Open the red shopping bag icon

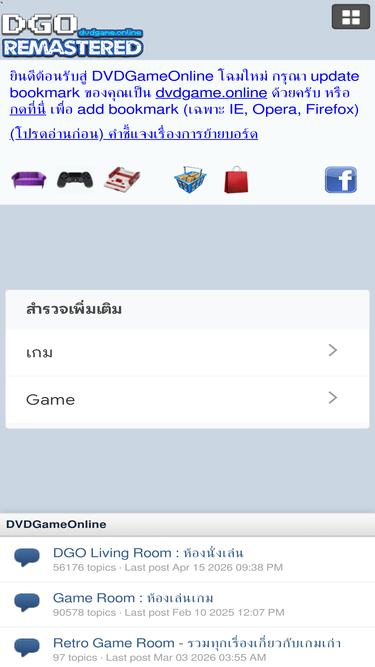pyautogui.click(x=236, y=180)
